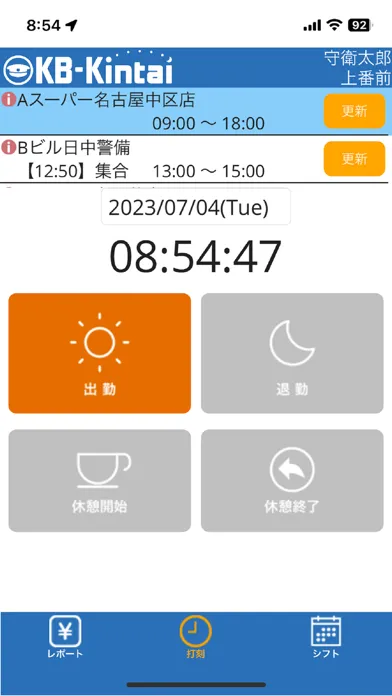The height and width of the screenshot is (696, 392).
Task: Open info icon for Aスーパー名古屋中区店
Action: pos(9,100)
